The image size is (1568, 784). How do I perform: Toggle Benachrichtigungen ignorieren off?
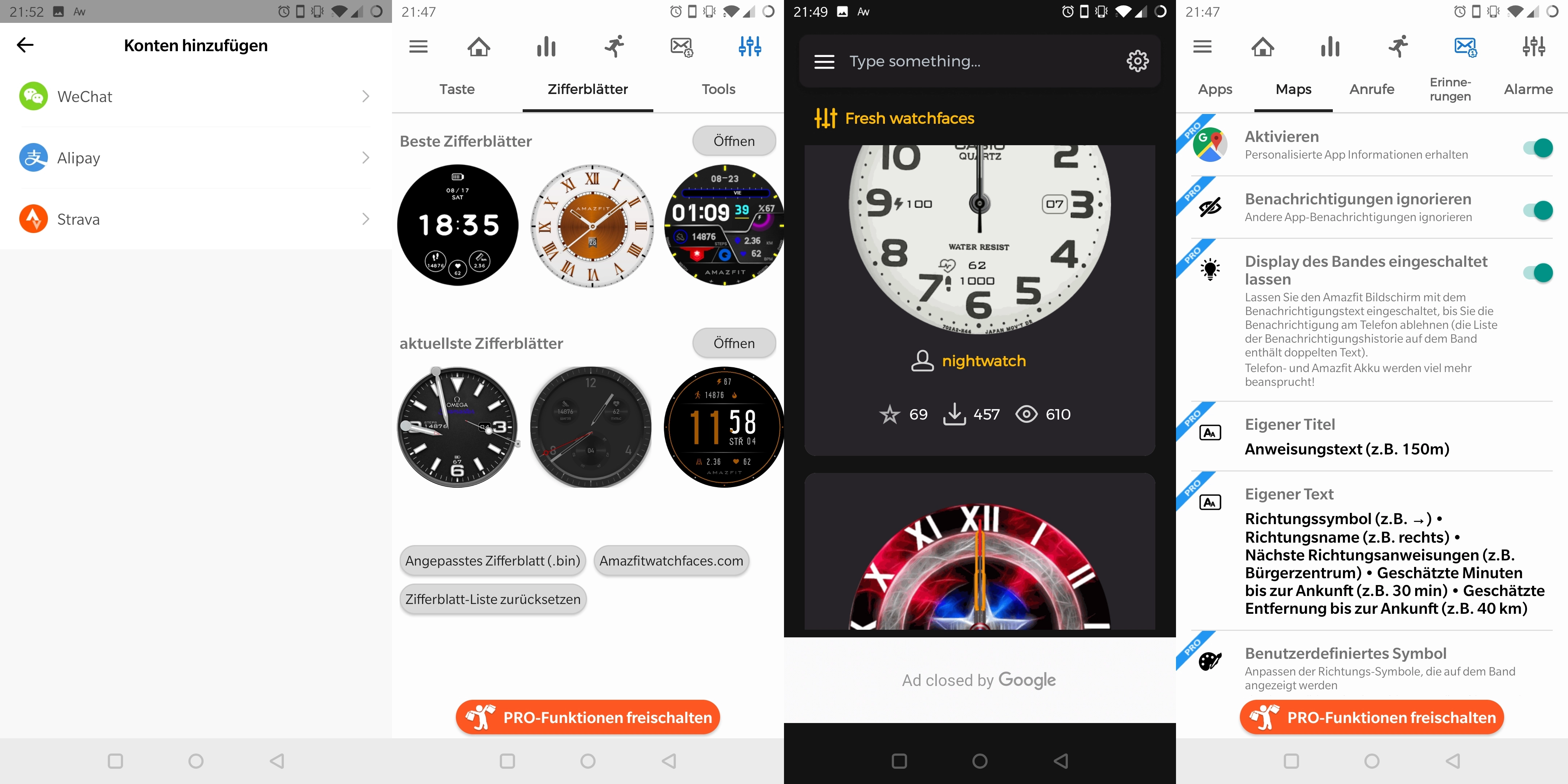click(1538, 211)
